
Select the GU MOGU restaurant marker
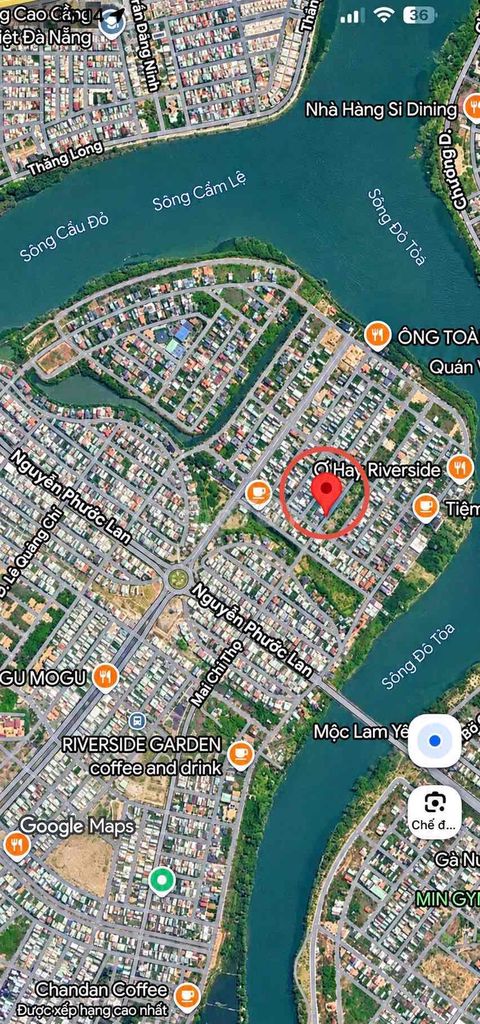(x=105, y=677)
